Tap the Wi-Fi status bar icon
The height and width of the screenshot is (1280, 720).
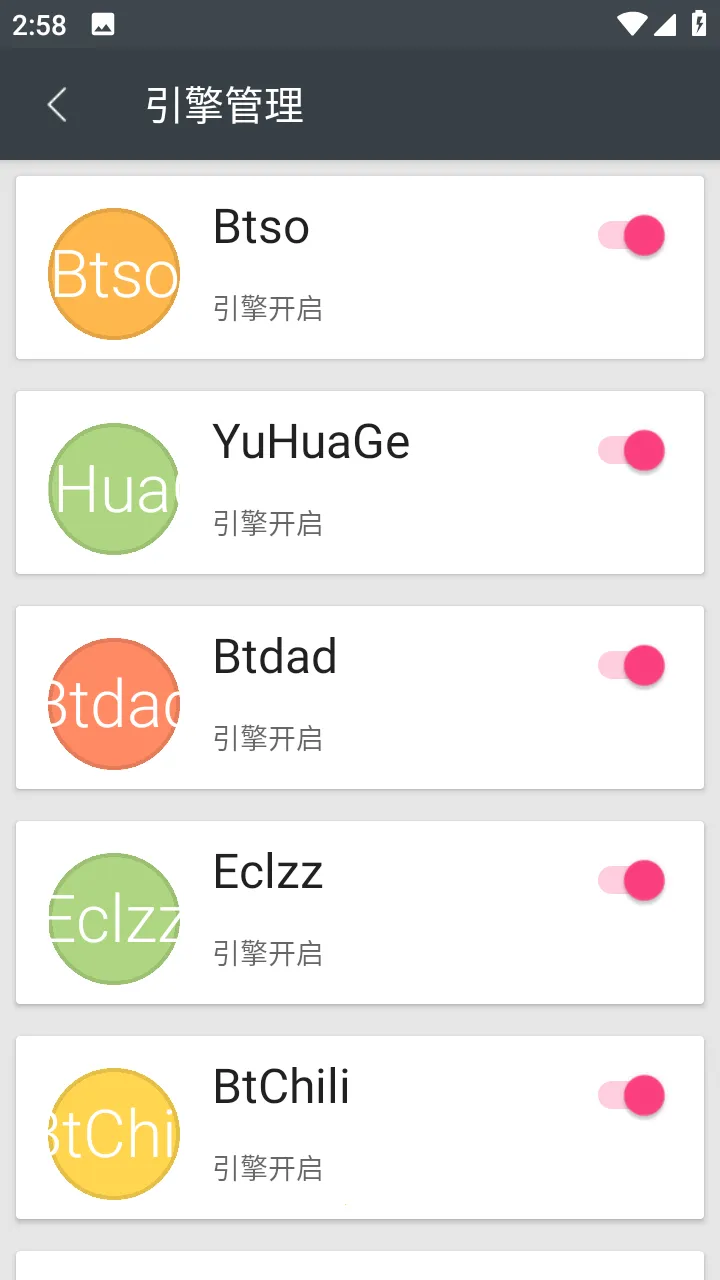(x=633, y=24)
